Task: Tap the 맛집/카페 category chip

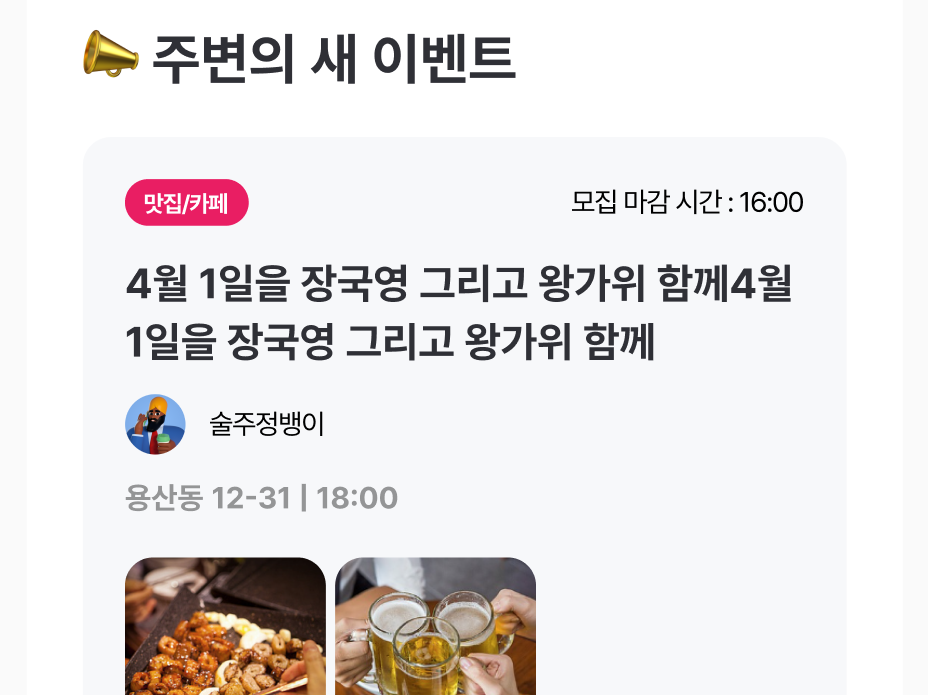Action: coord(187,203)
